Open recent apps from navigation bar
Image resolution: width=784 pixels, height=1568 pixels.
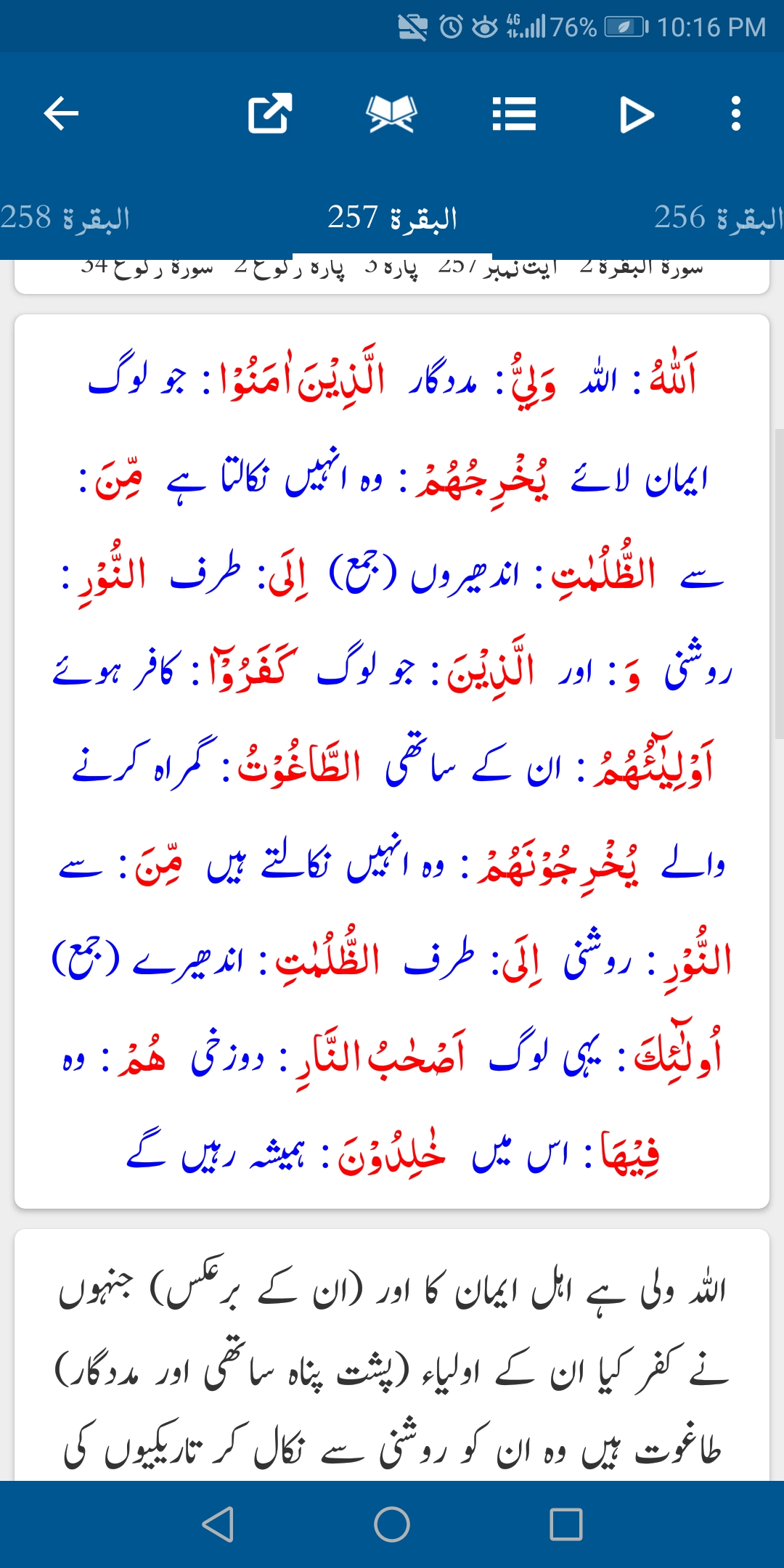pyautogui.click(x=566, y=1524)
